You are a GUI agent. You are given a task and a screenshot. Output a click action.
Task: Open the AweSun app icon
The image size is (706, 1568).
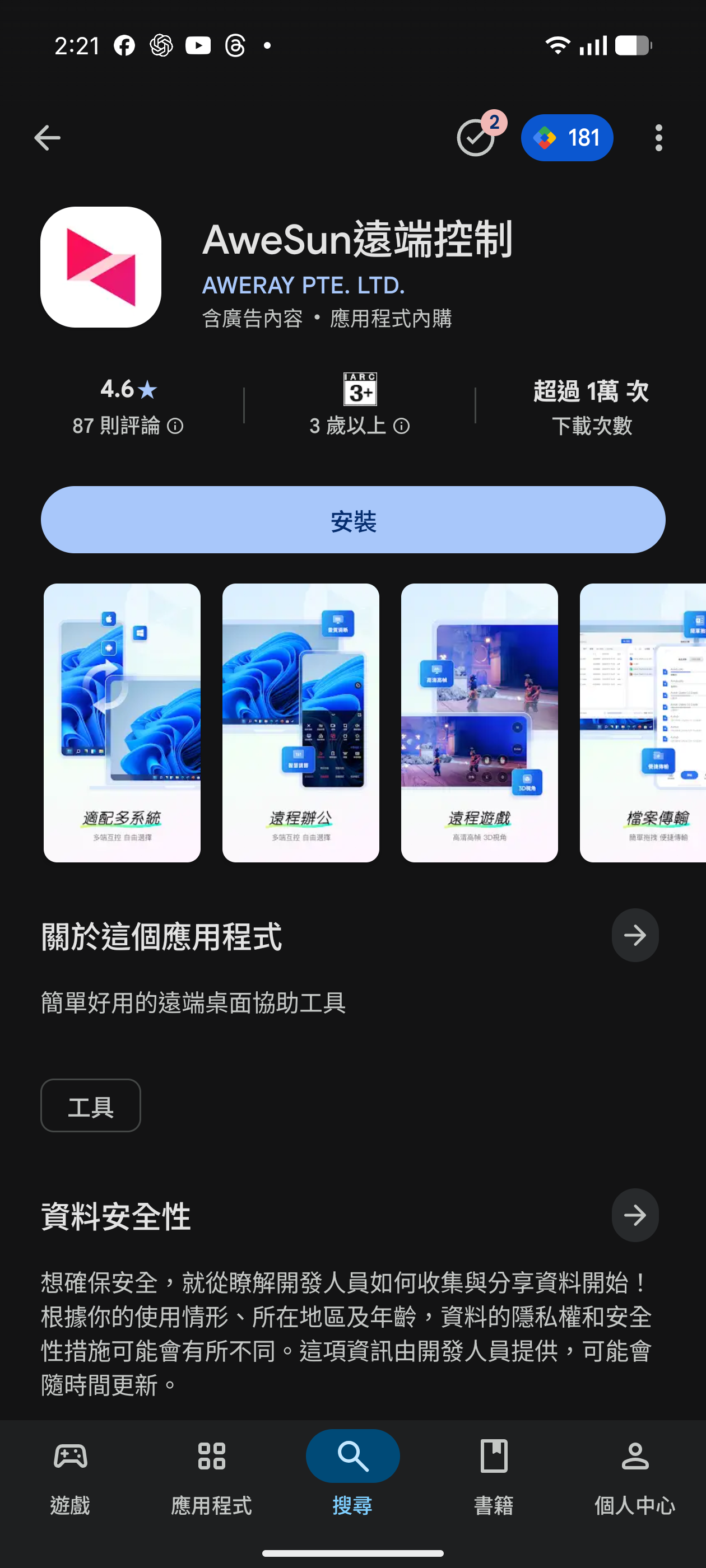click(100, 267)
